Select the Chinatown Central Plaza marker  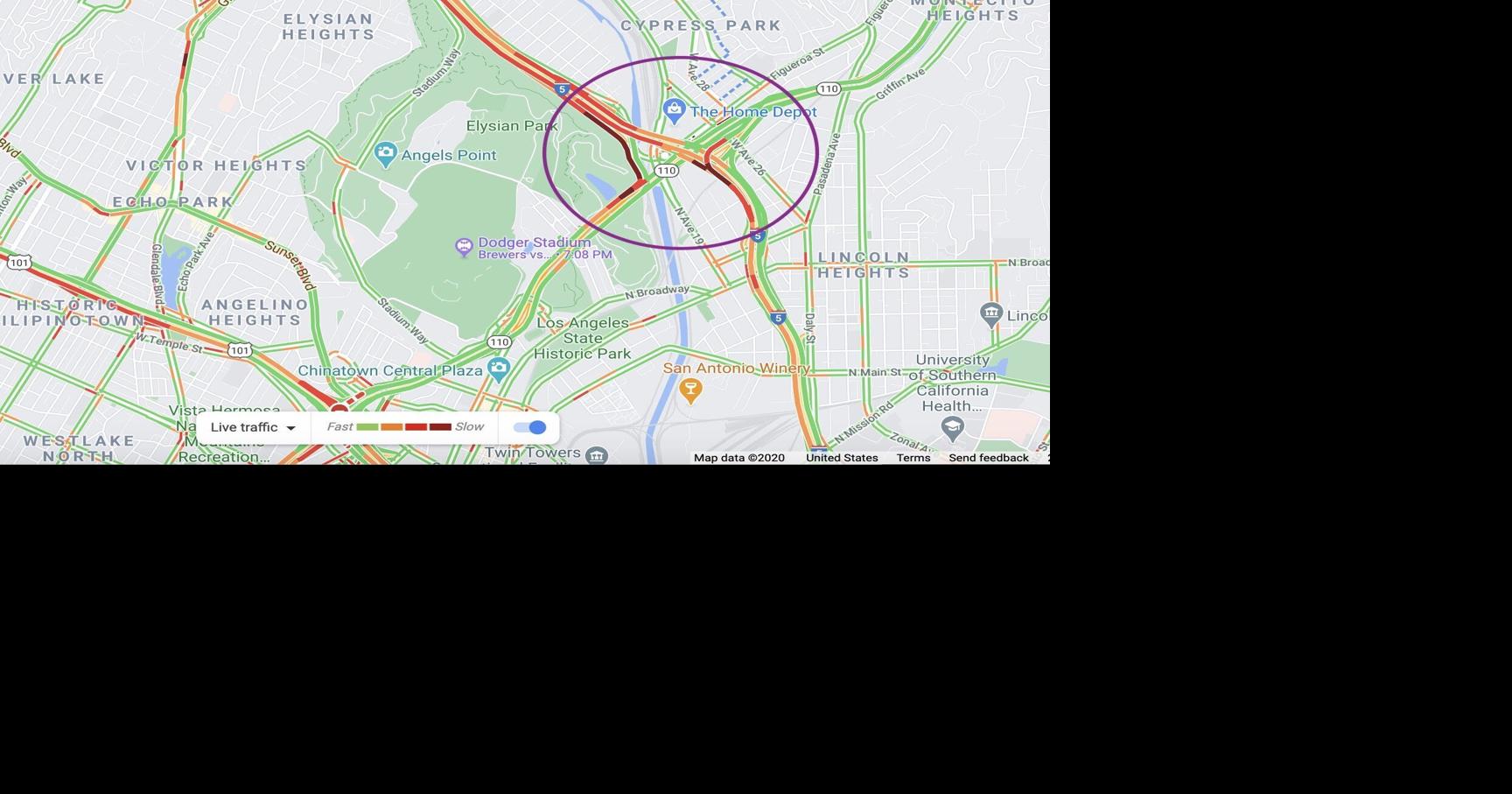tap(499, 369)
